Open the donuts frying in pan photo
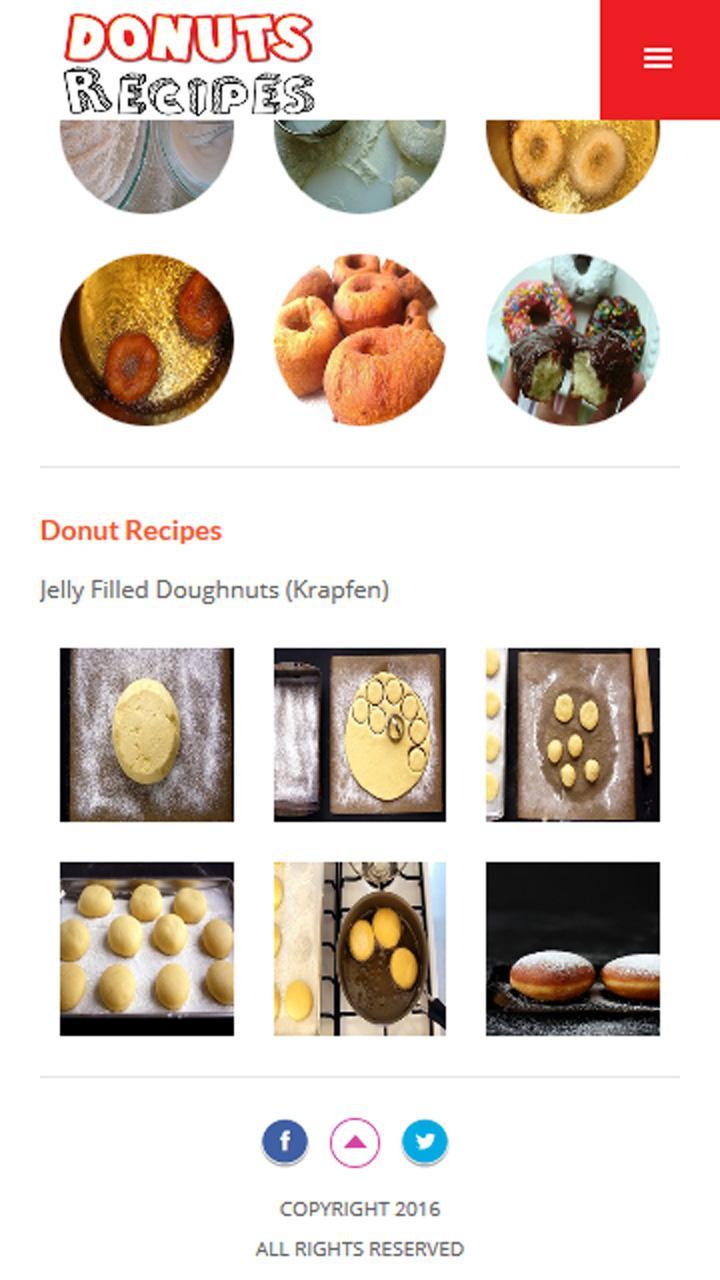Viewport: 720px width, 1280px height. (x=360, y=946)
